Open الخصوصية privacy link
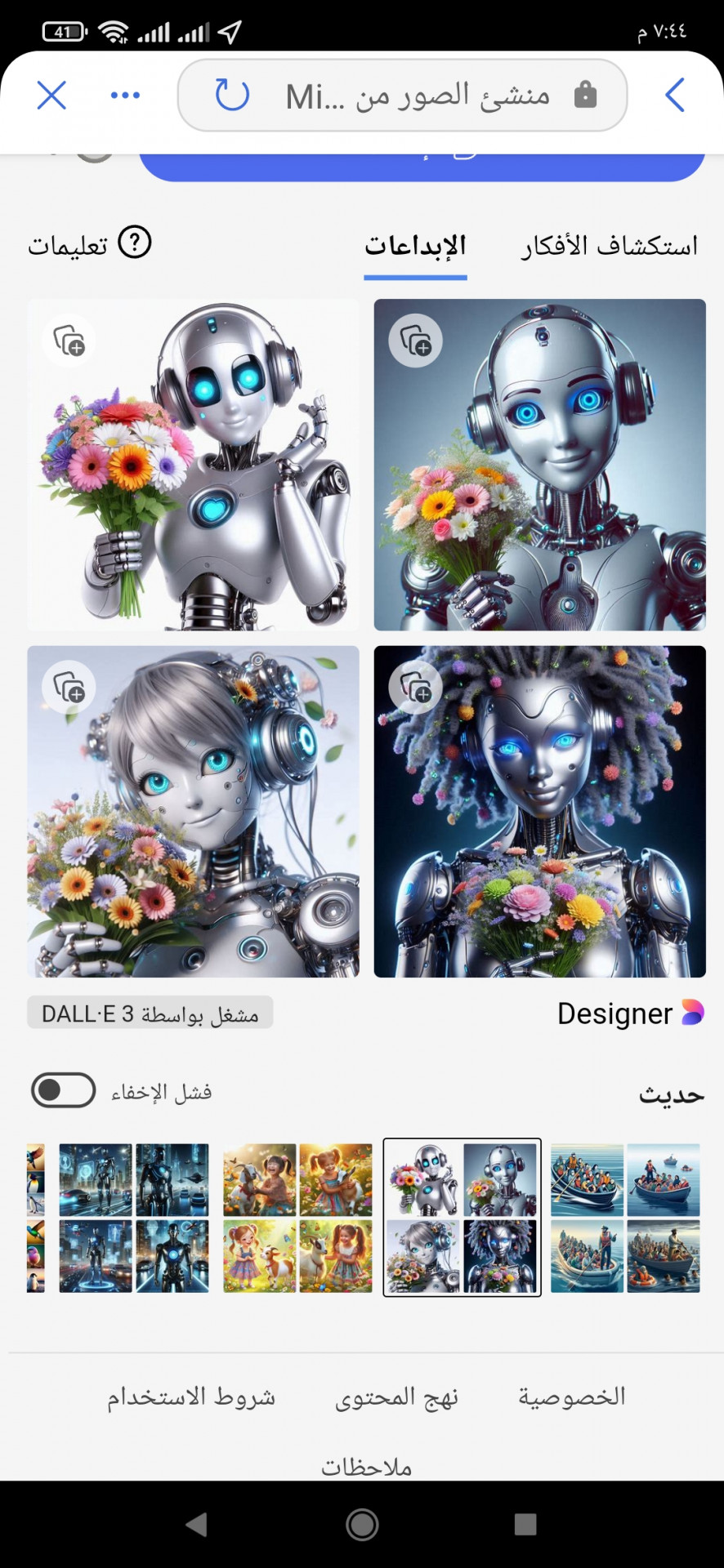 pos(571,1396)
